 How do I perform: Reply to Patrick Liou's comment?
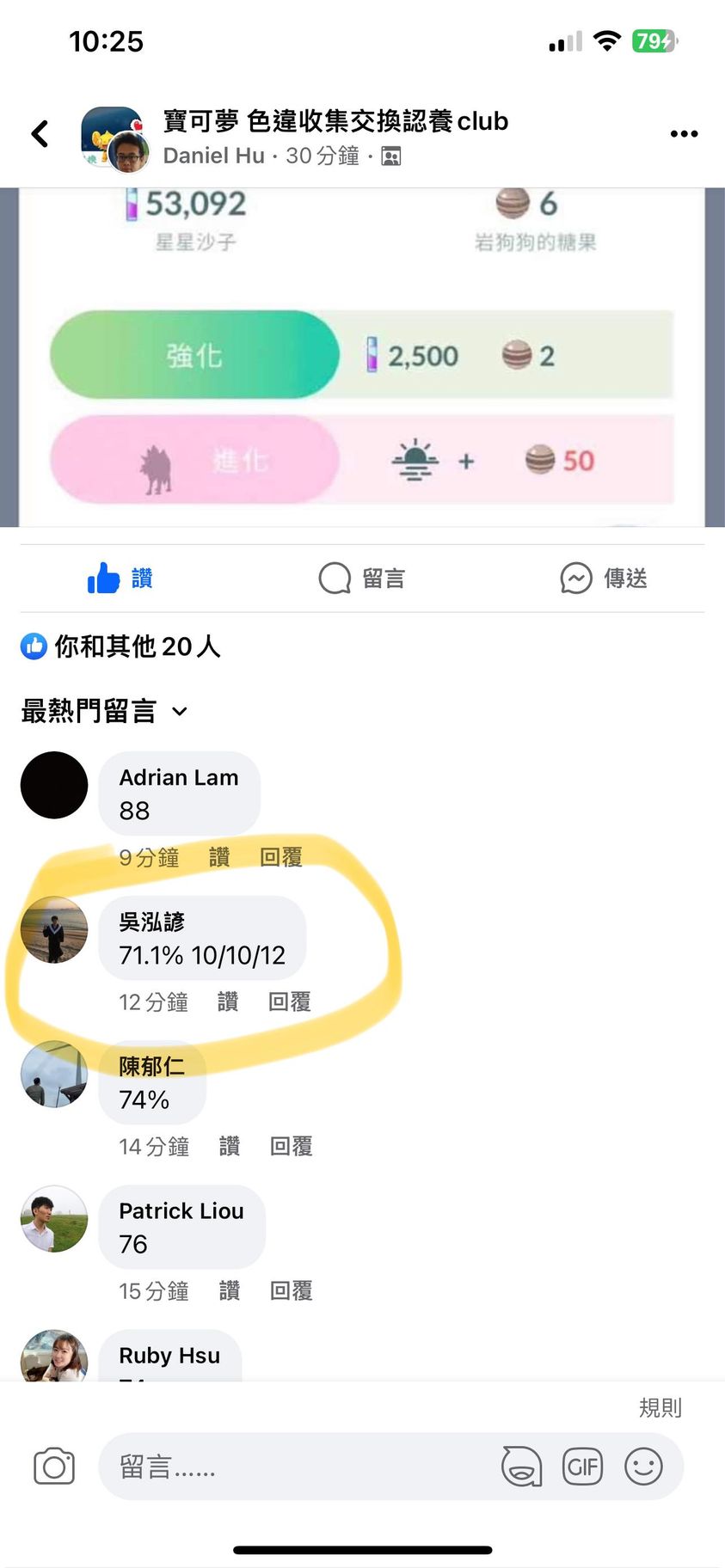[x=292, y=1290]
